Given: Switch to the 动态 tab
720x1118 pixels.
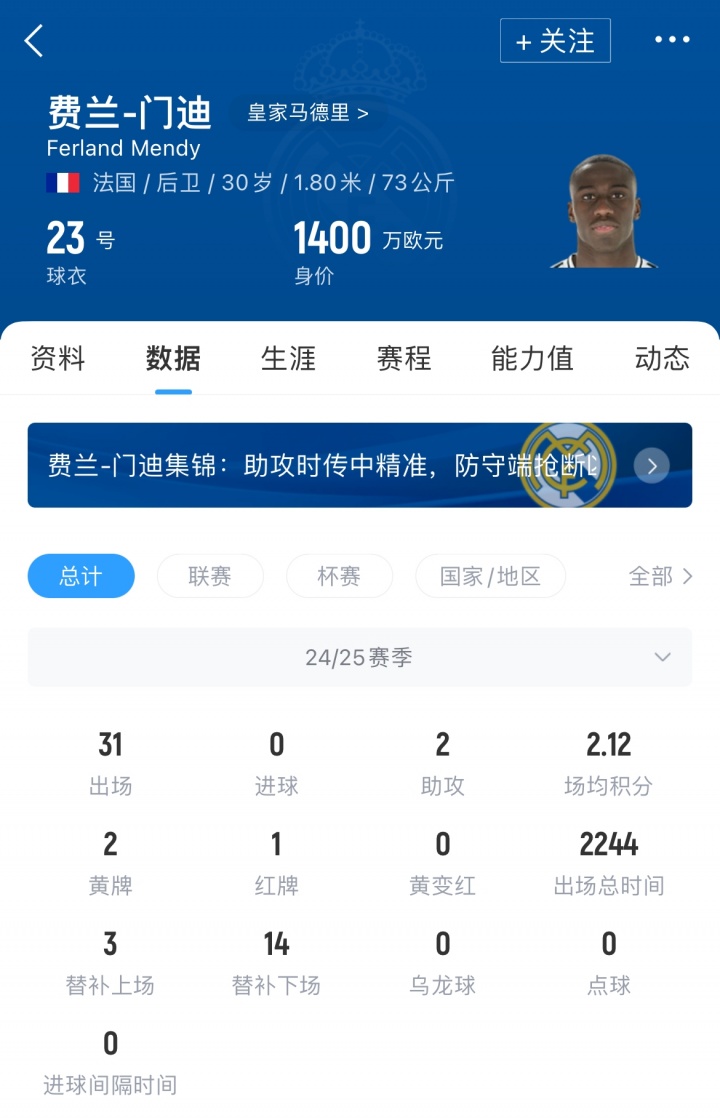Looking at the screenshot, I should click(662, 359).
